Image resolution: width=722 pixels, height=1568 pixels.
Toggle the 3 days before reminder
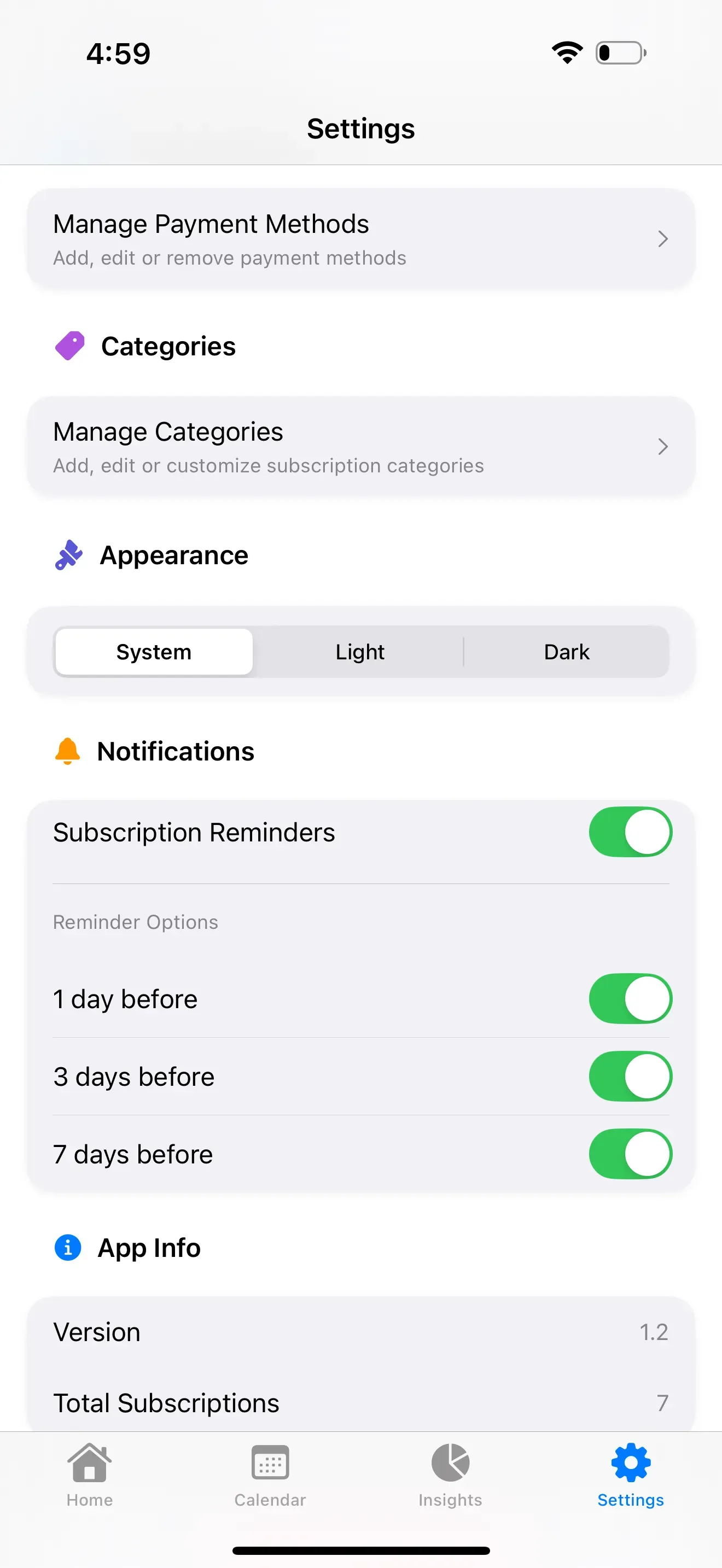pos(630,1077)
